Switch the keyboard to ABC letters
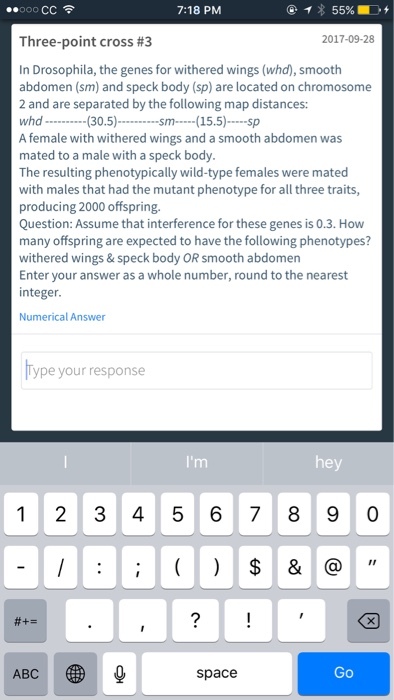 [x=25, y=673]
